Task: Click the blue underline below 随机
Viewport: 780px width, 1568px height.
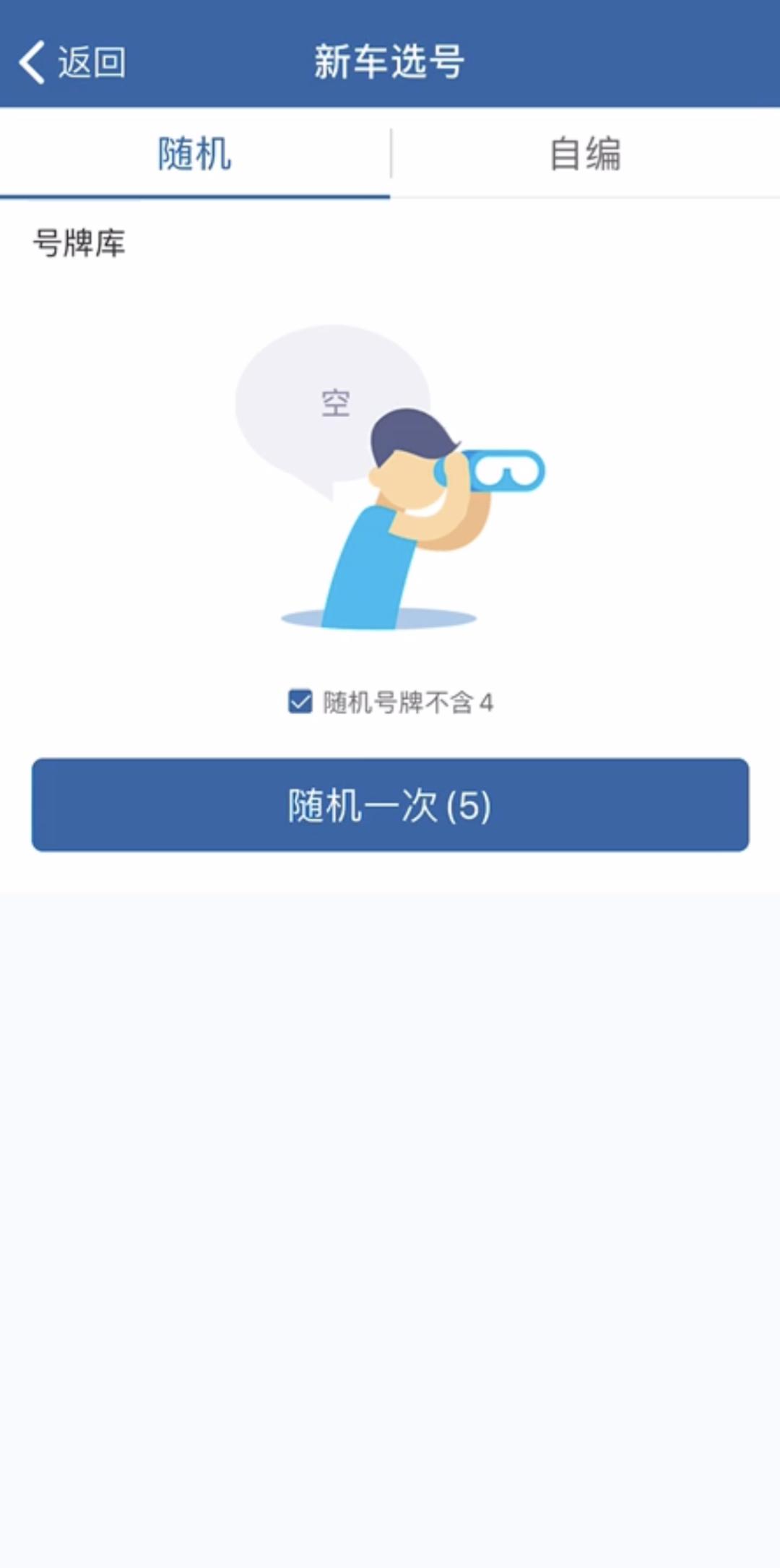Action: pos(195,194)
